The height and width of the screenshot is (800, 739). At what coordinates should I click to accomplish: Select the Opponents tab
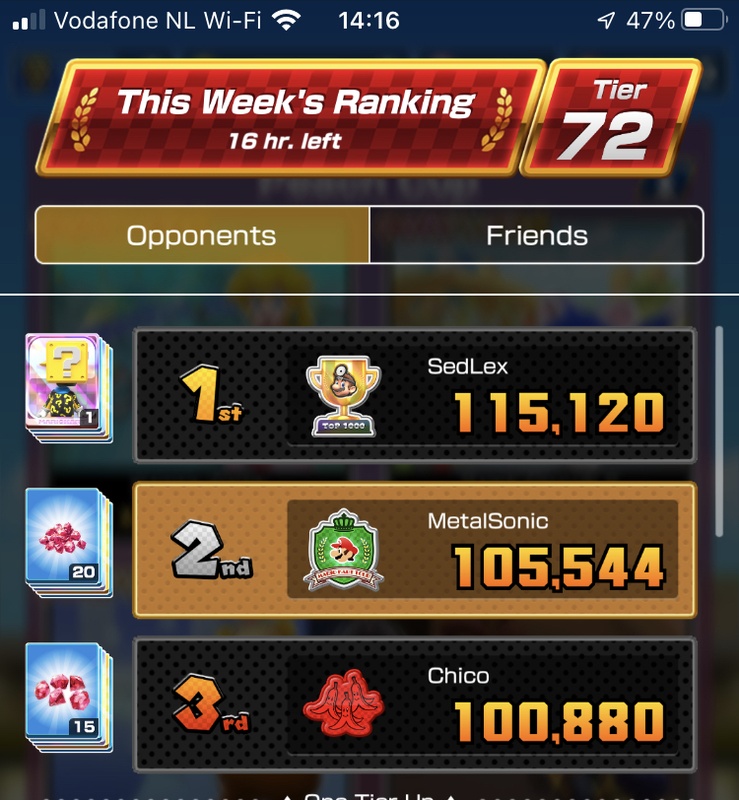tap(202, 236)
